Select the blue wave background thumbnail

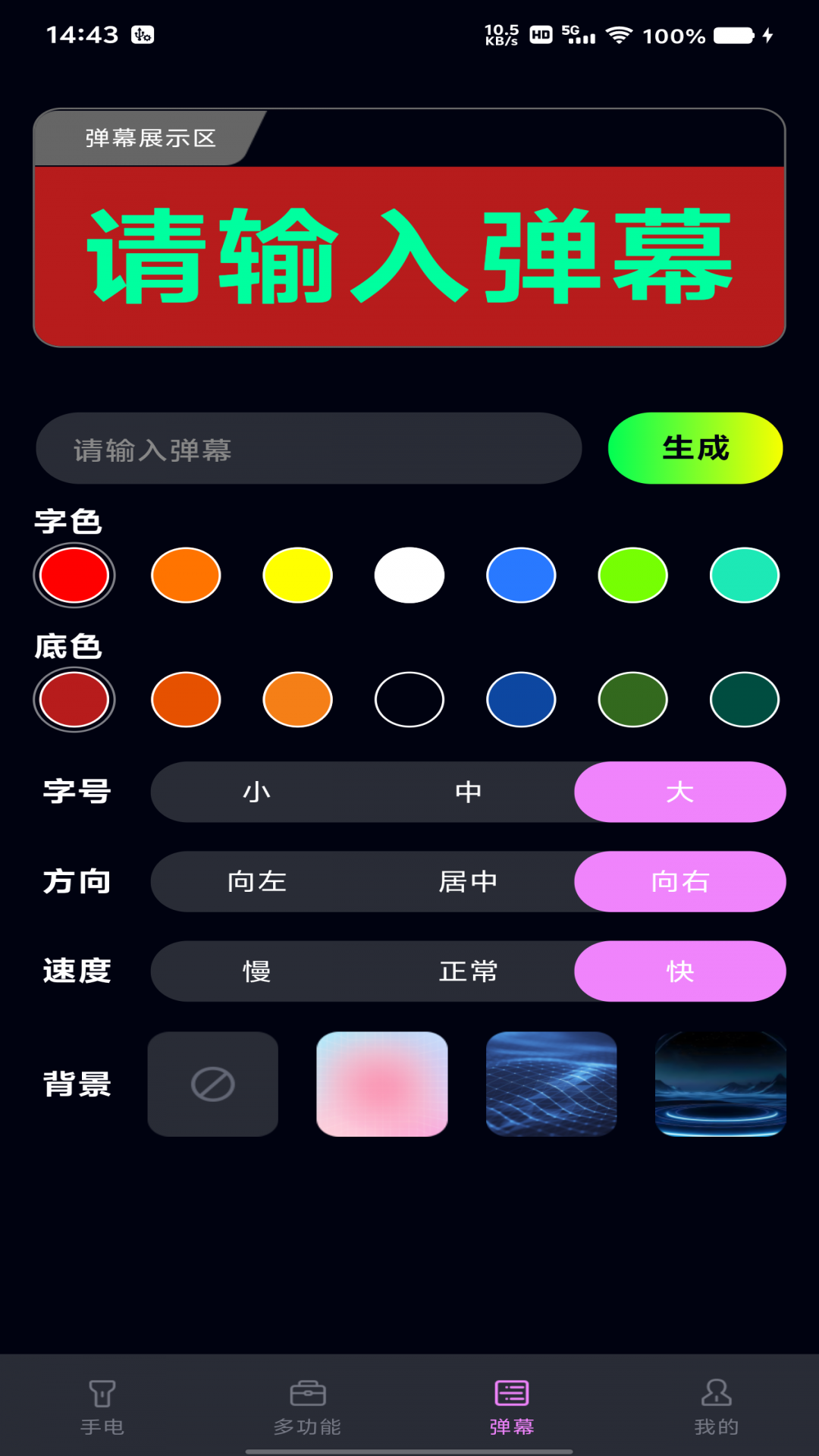click(x=551, y=1084)
